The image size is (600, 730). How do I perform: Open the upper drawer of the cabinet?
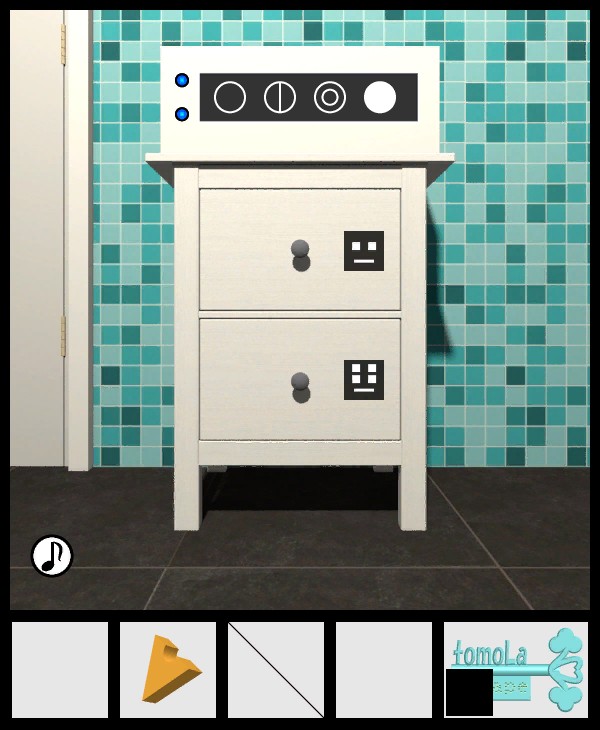click(x=299, y=250)
